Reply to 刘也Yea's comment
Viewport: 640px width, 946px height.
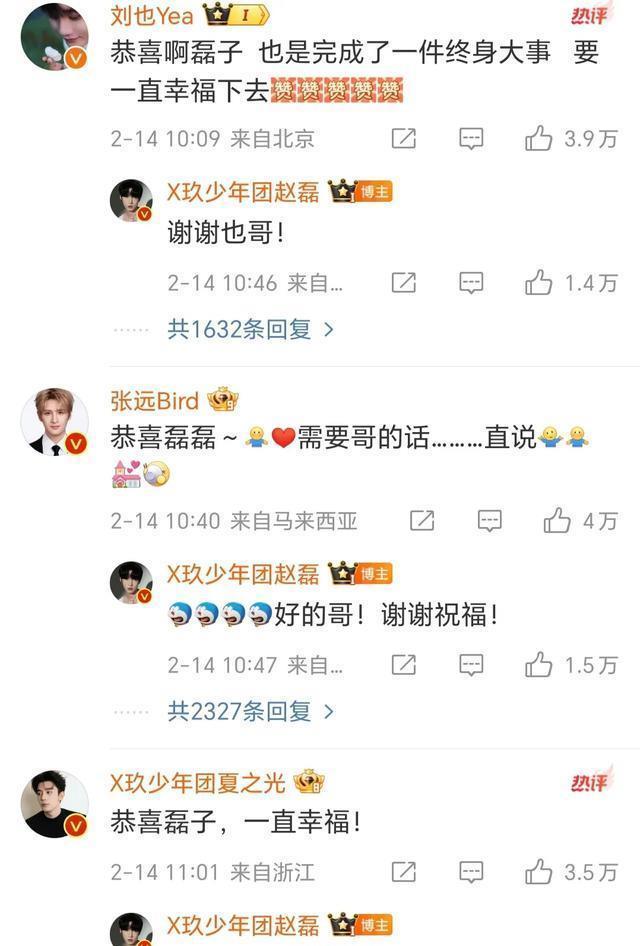point(471,139)
